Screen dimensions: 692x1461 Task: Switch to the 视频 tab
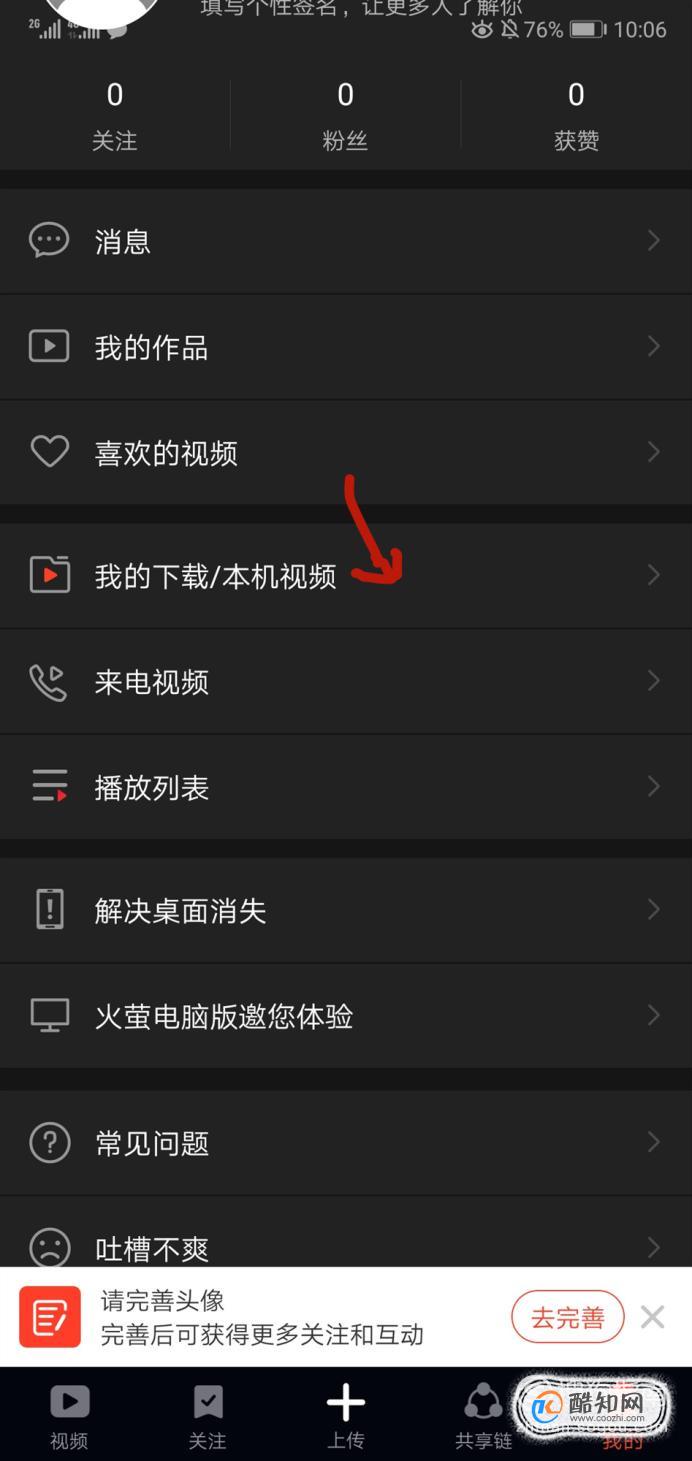coord(69,1416)
